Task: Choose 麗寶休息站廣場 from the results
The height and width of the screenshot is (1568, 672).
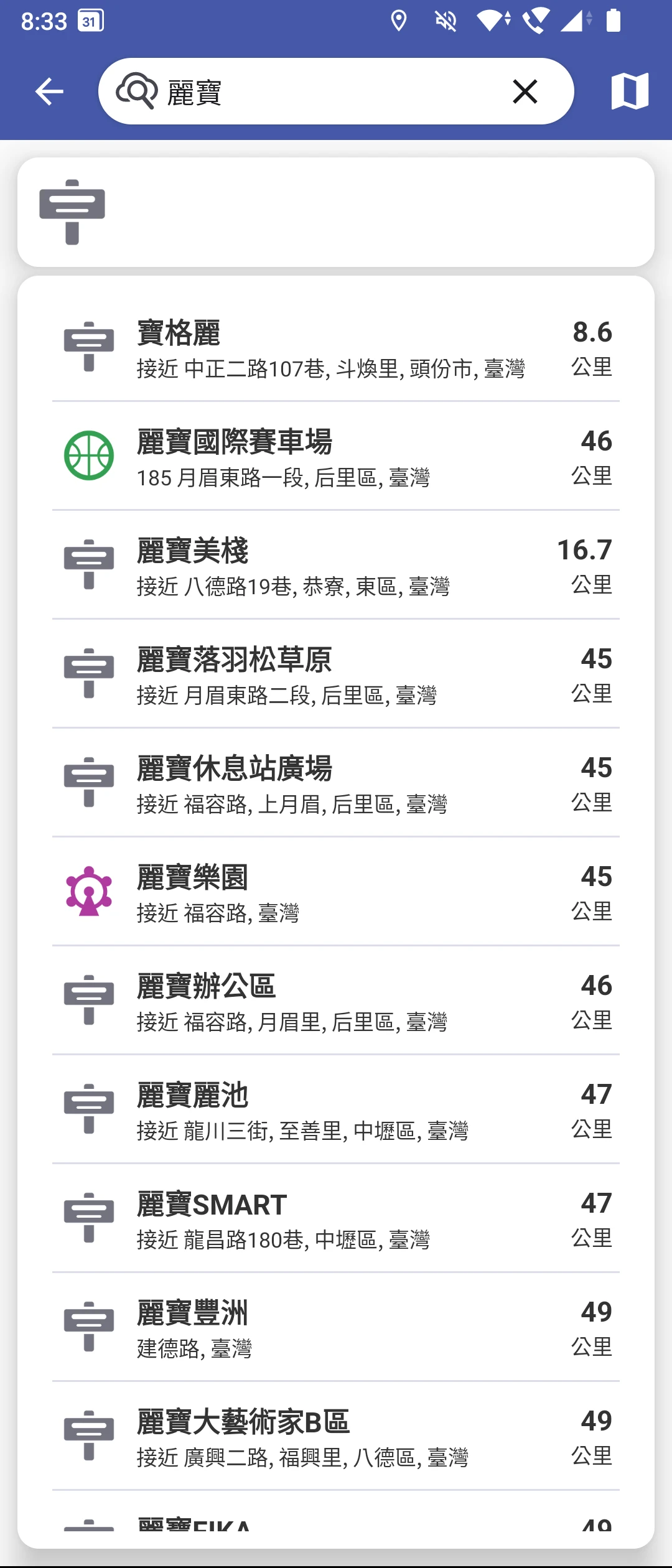Action: [x=336, y=784]
